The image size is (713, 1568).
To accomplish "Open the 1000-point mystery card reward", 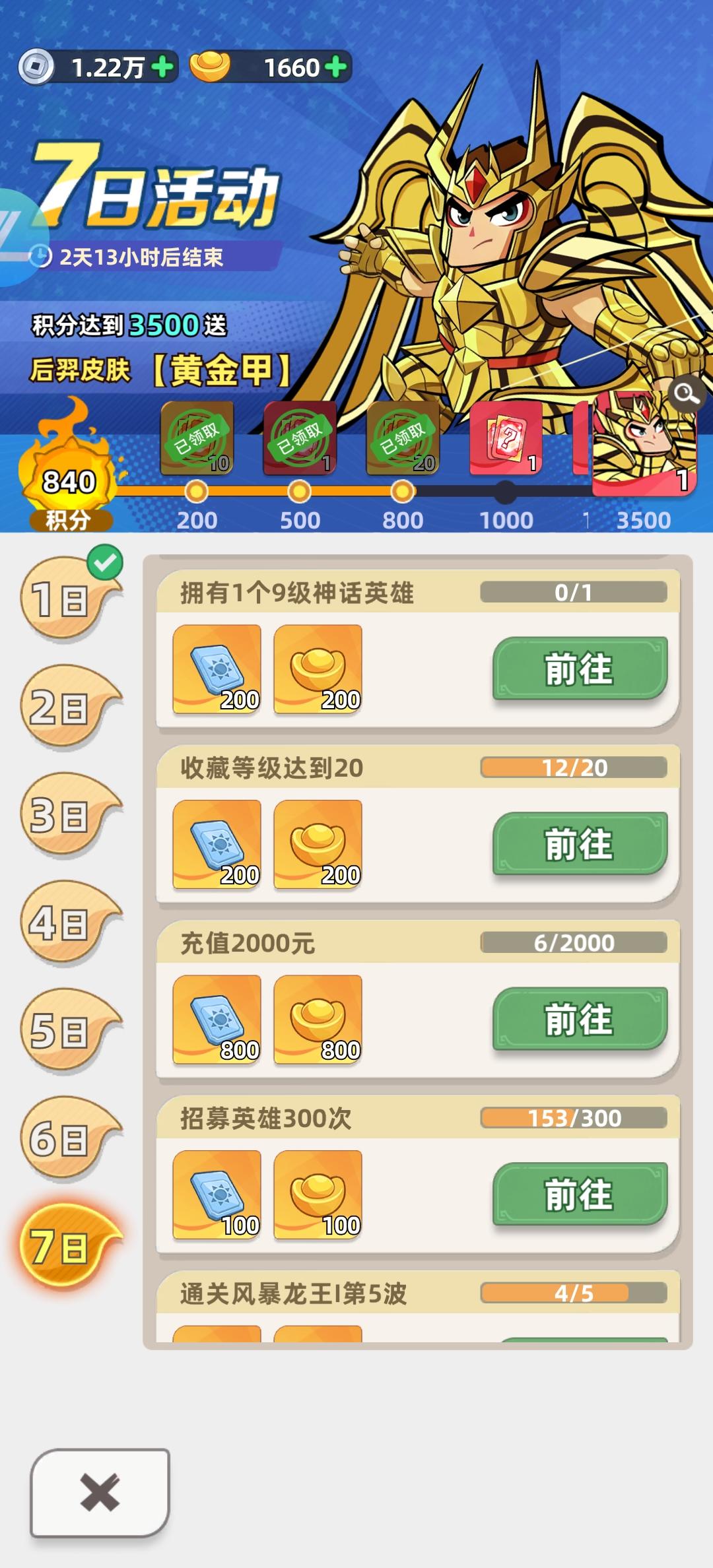I will (x=506, y=438).
